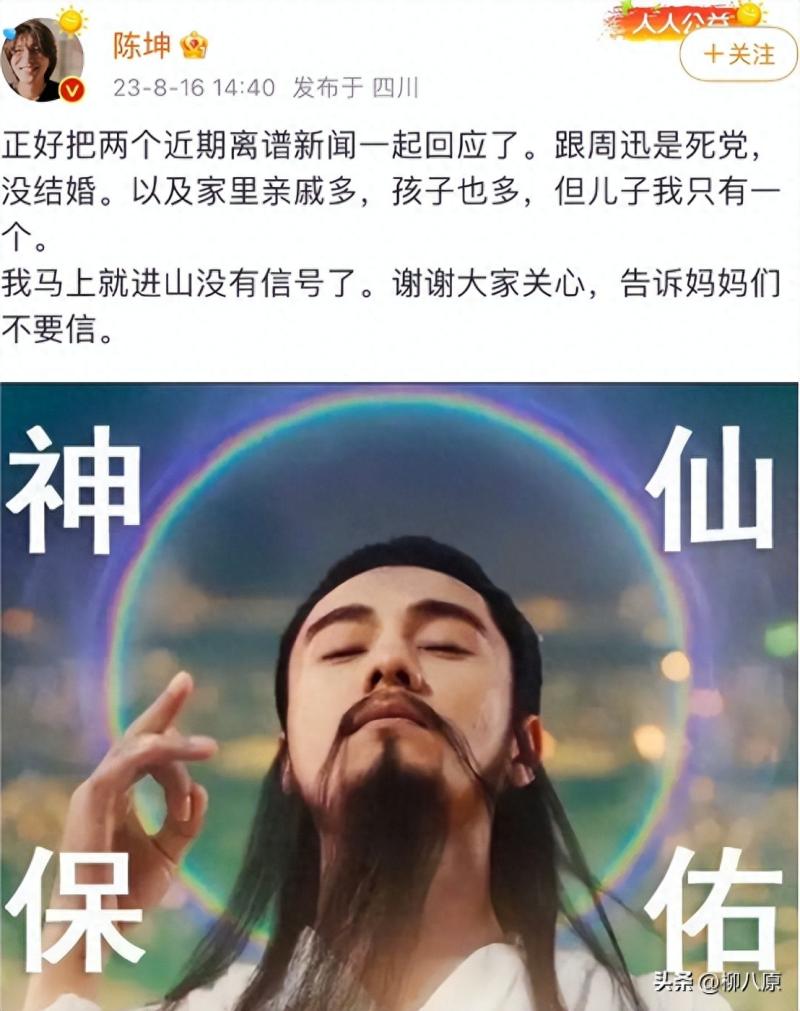Screen dimensions: 800x1011
Task: Open 陈坤's profile avatar
Action: click(42, 60)
